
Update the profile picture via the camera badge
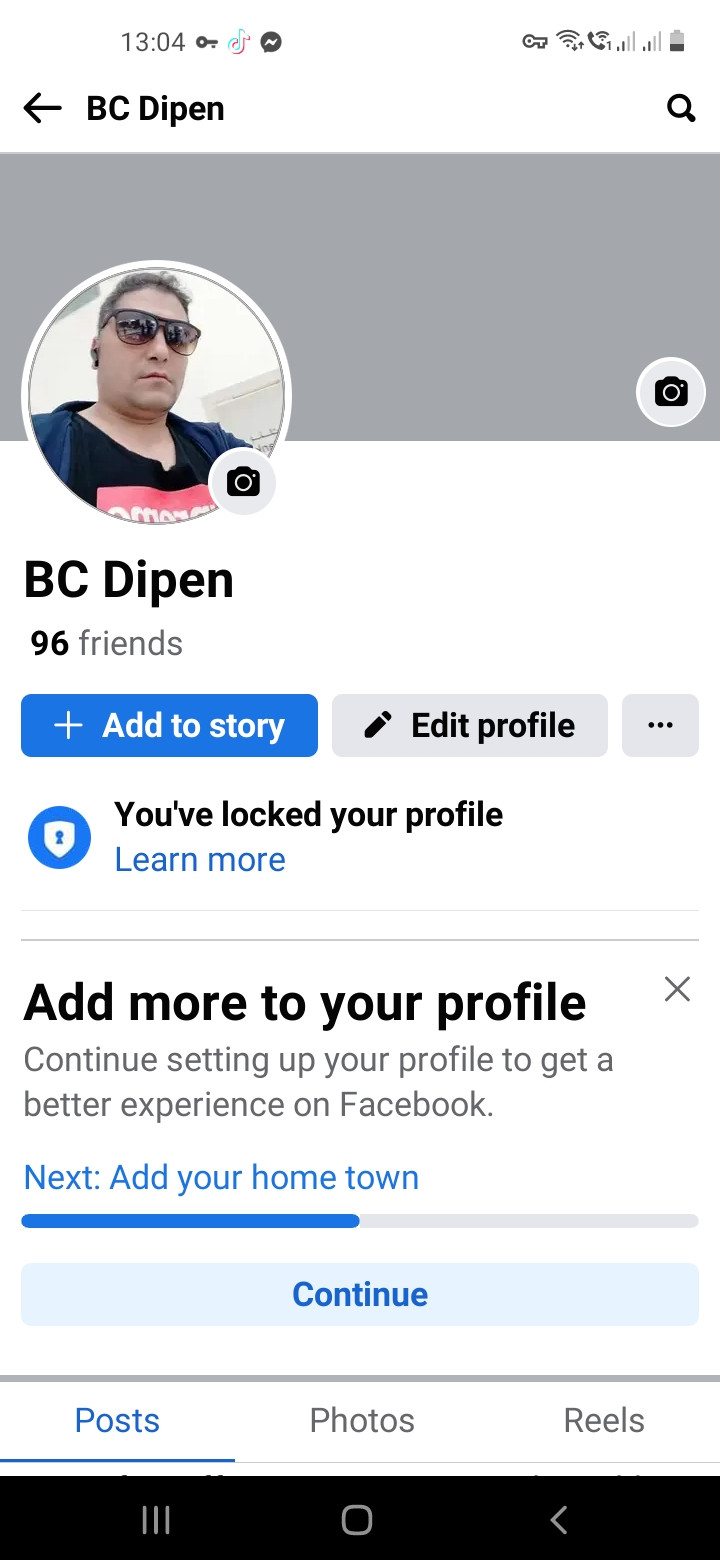point(243,482)
